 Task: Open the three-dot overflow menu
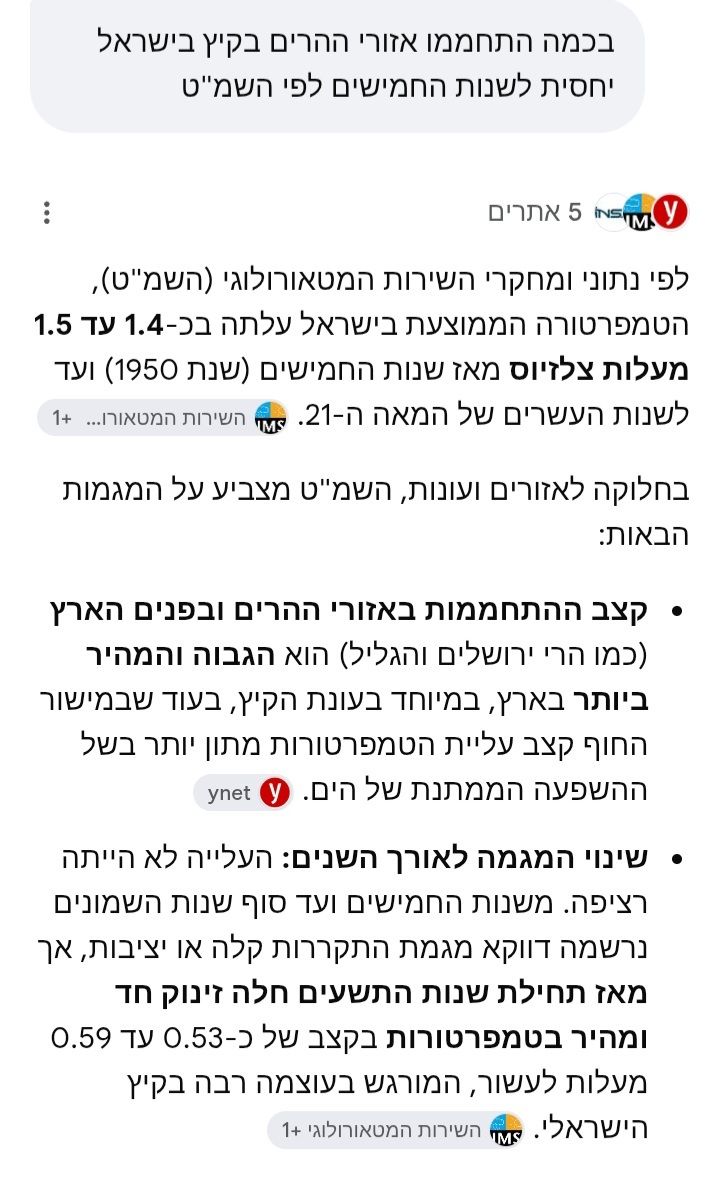point(47,213)
